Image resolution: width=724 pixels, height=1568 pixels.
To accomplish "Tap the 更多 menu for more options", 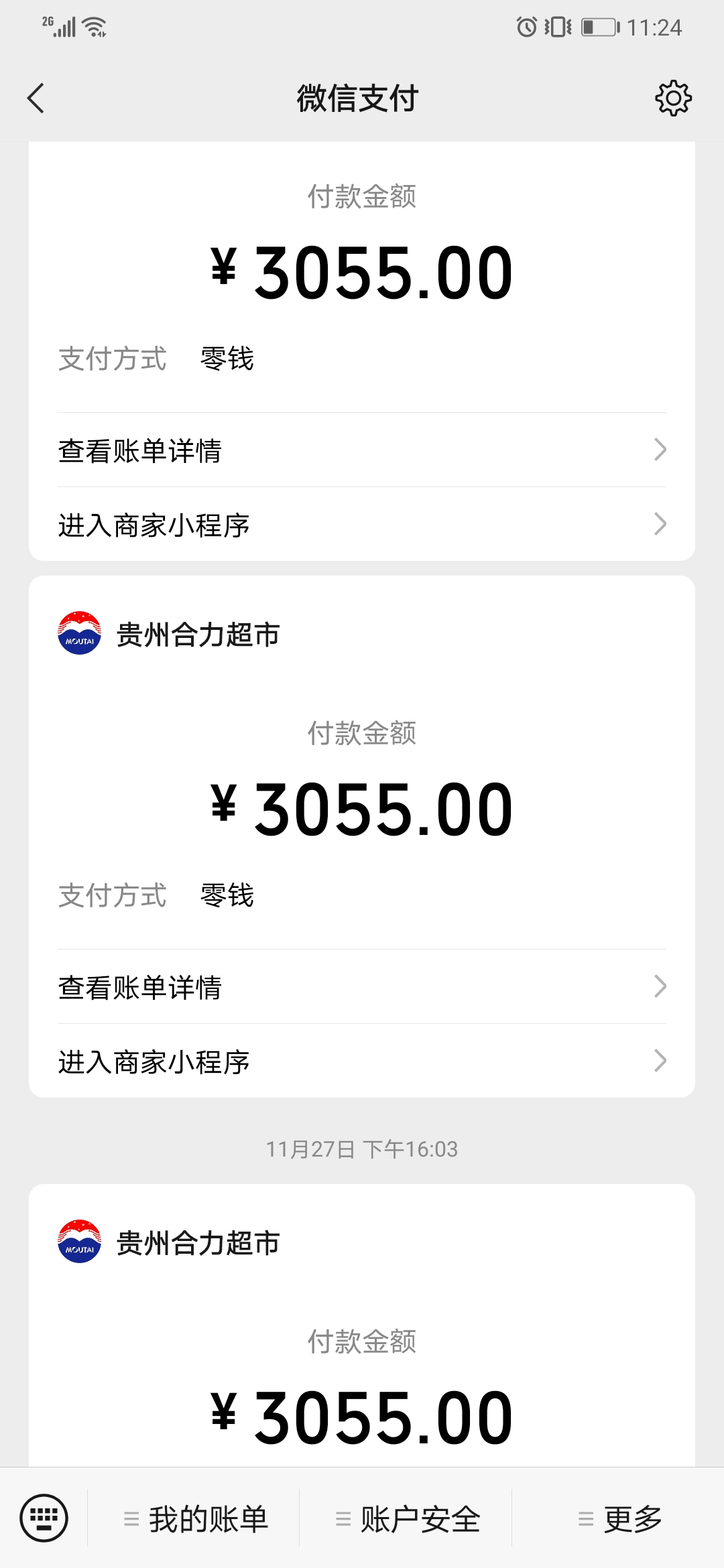I will pos(620,1519).
